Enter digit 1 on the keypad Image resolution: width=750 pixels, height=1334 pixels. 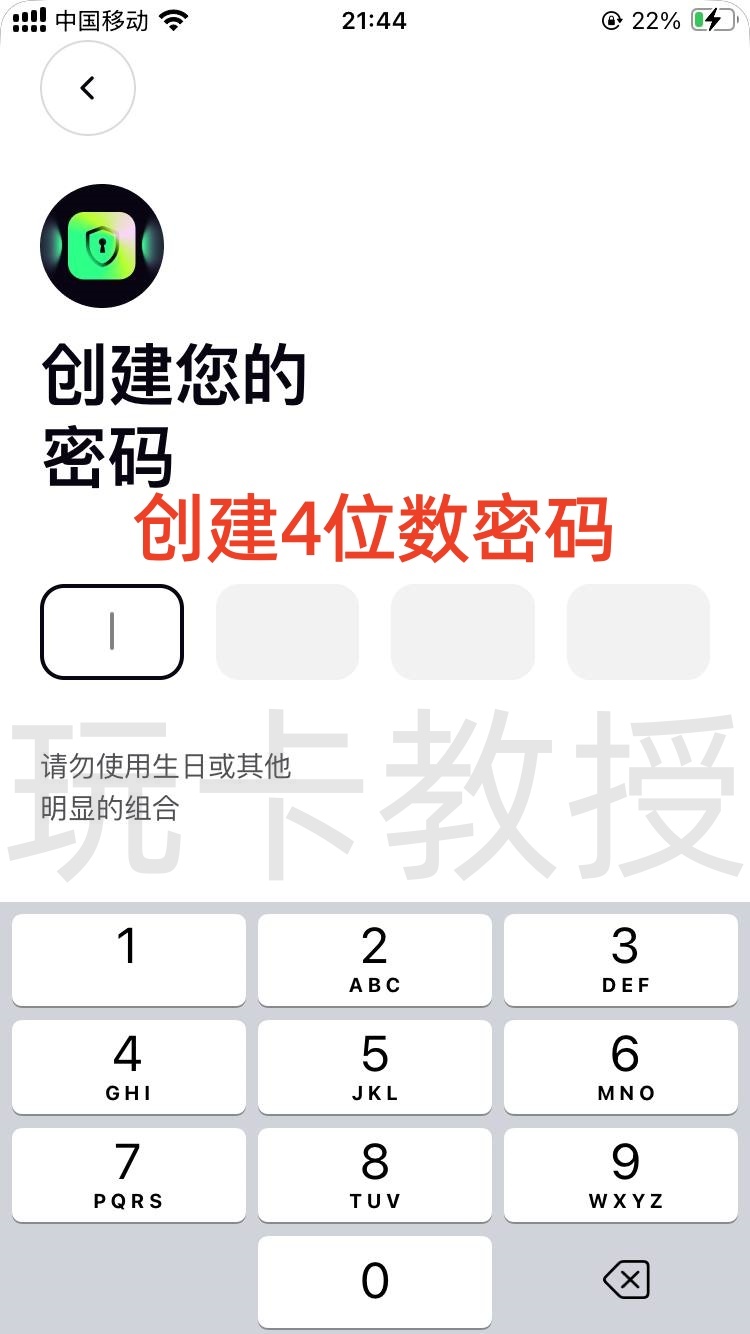point(128,959)
